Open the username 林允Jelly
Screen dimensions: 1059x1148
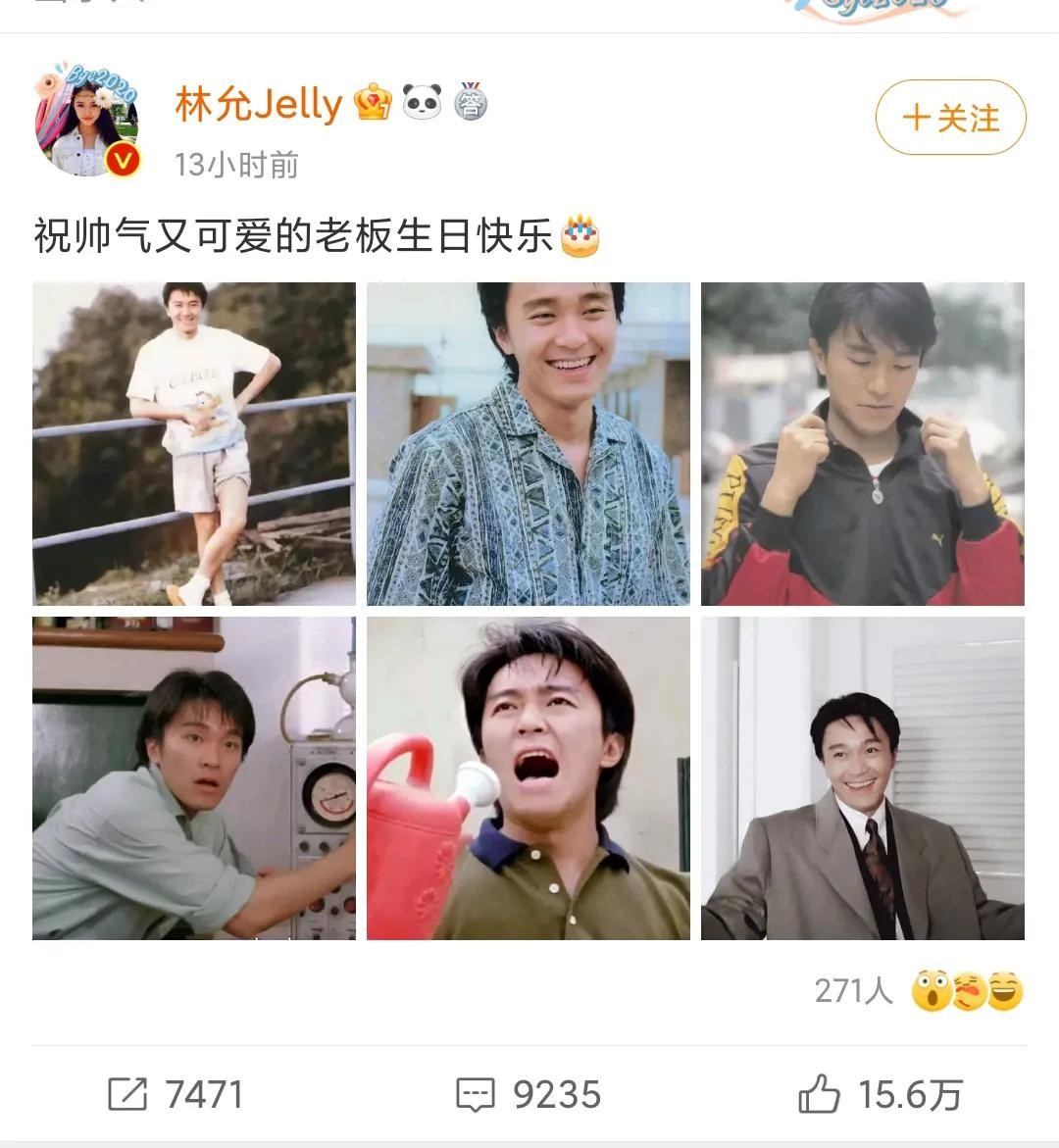pyautogui.click(x=259, y=104)
